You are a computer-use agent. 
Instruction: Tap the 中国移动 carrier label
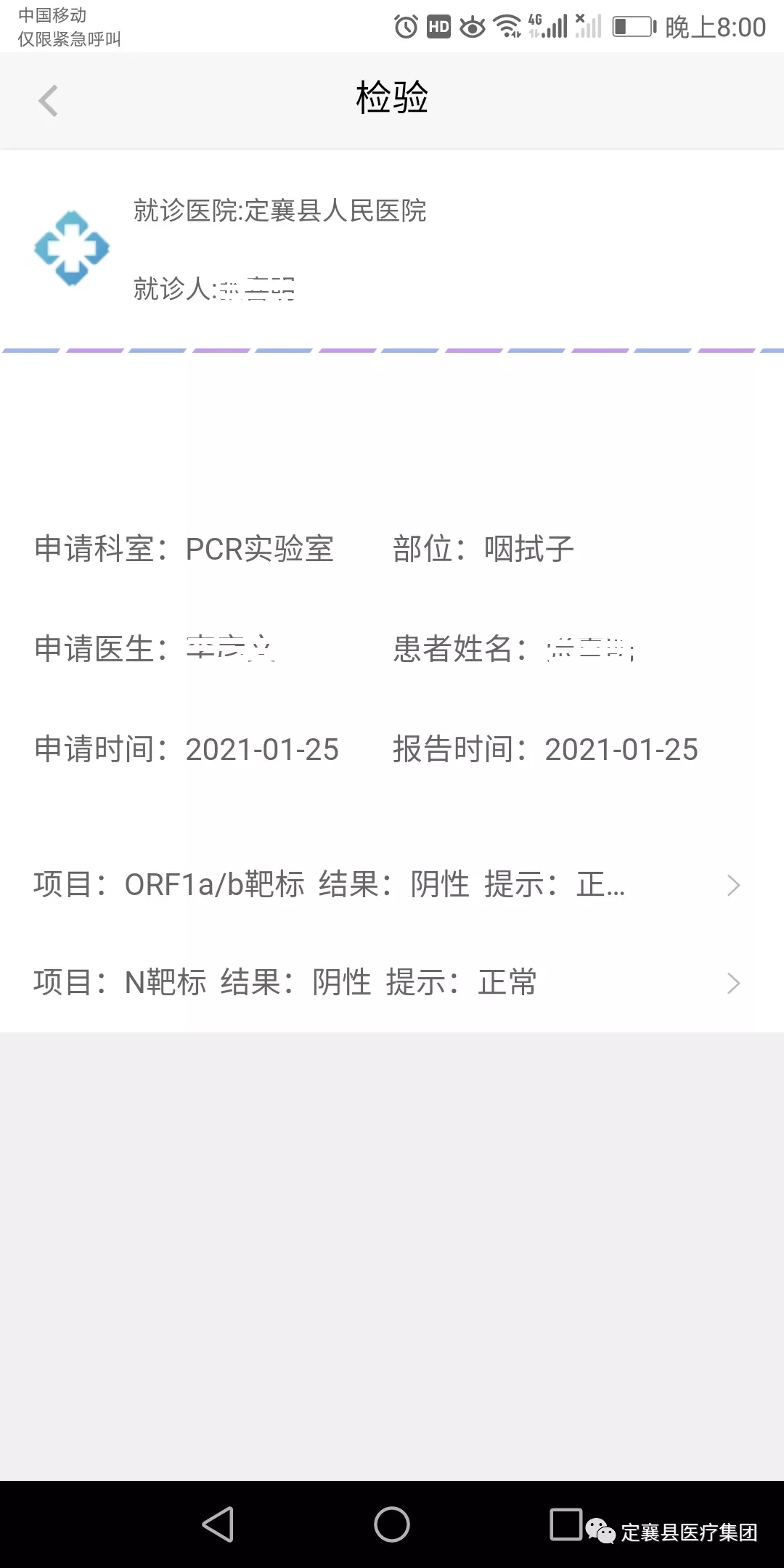[x=53, y=15]
